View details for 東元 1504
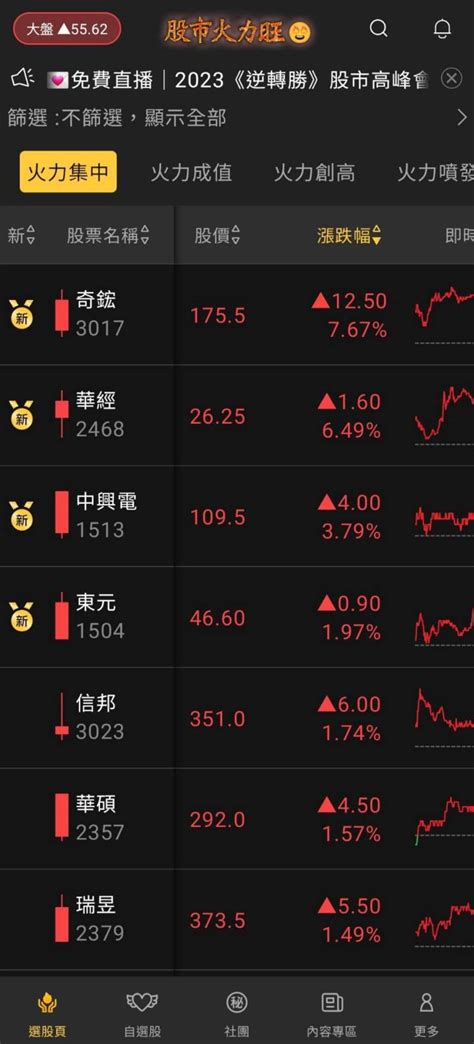The image size is (474, 1044). click(x=237, y=617)
